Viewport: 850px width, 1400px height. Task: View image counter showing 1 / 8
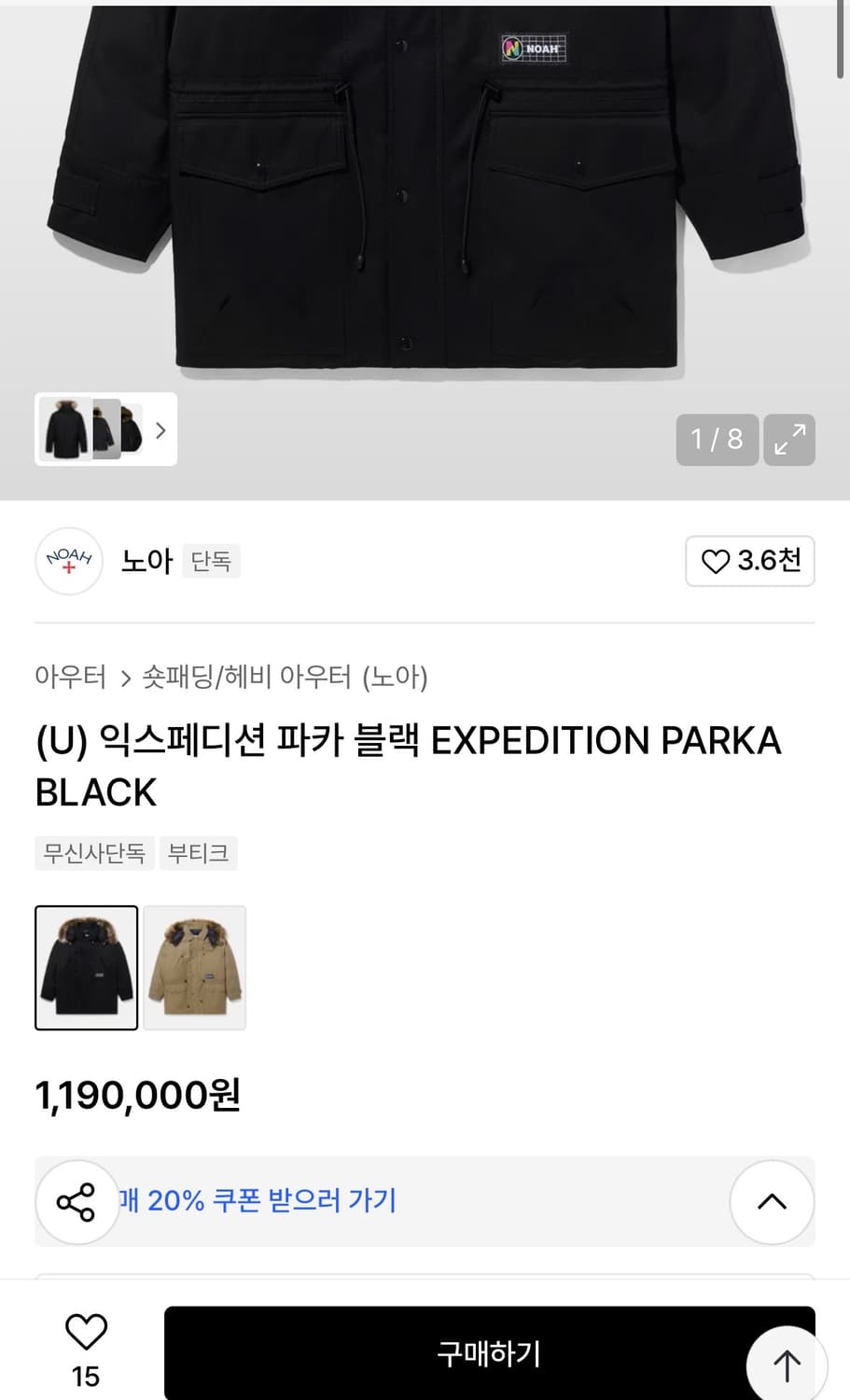click(x=717, y=439)
